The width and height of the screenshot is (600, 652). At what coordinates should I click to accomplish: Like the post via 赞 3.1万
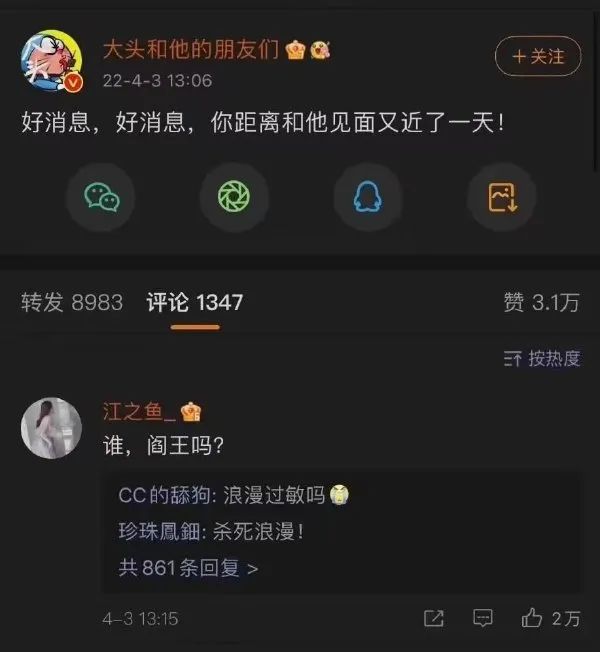541,302
